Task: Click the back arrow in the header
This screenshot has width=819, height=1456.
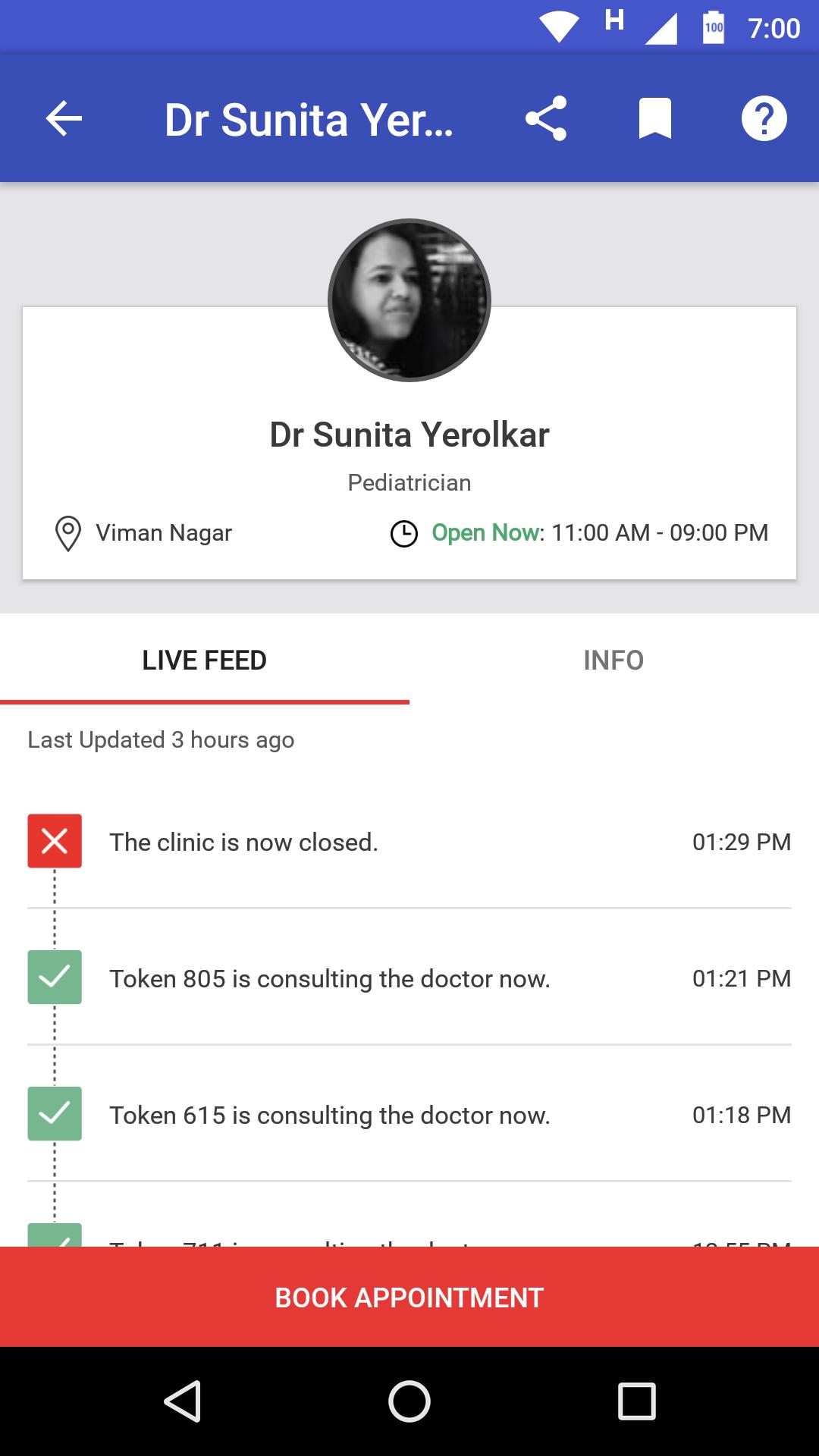Action: (63, 118)
